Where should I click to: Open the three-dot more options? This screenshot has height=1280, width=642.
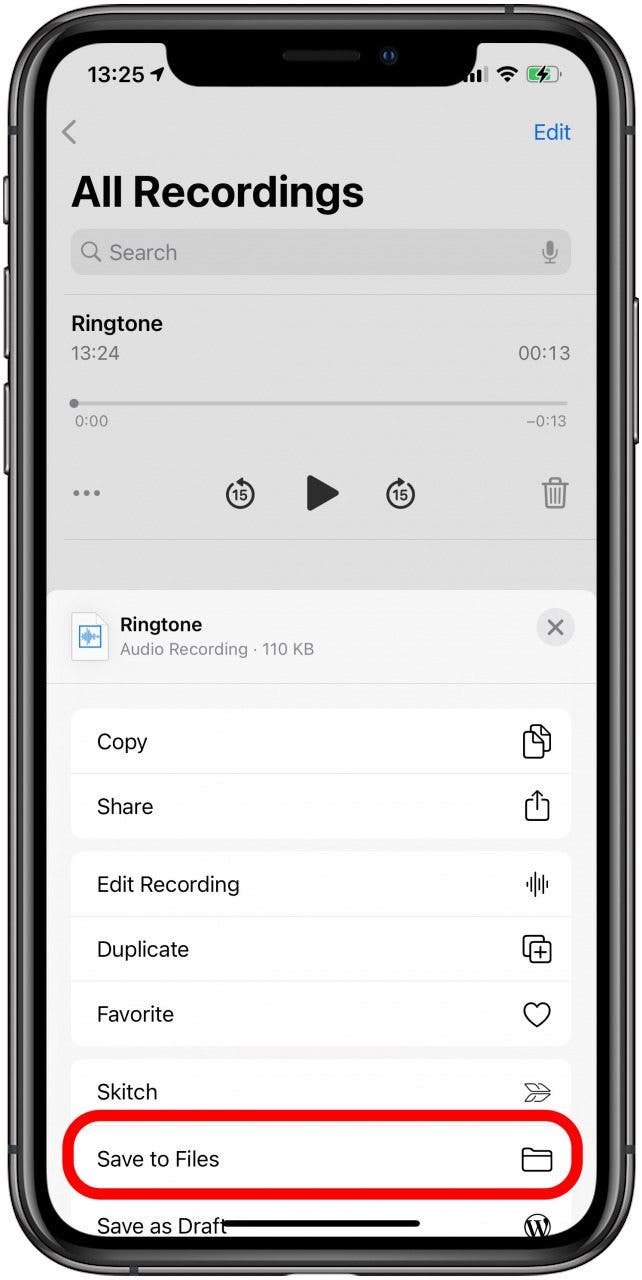87,493
